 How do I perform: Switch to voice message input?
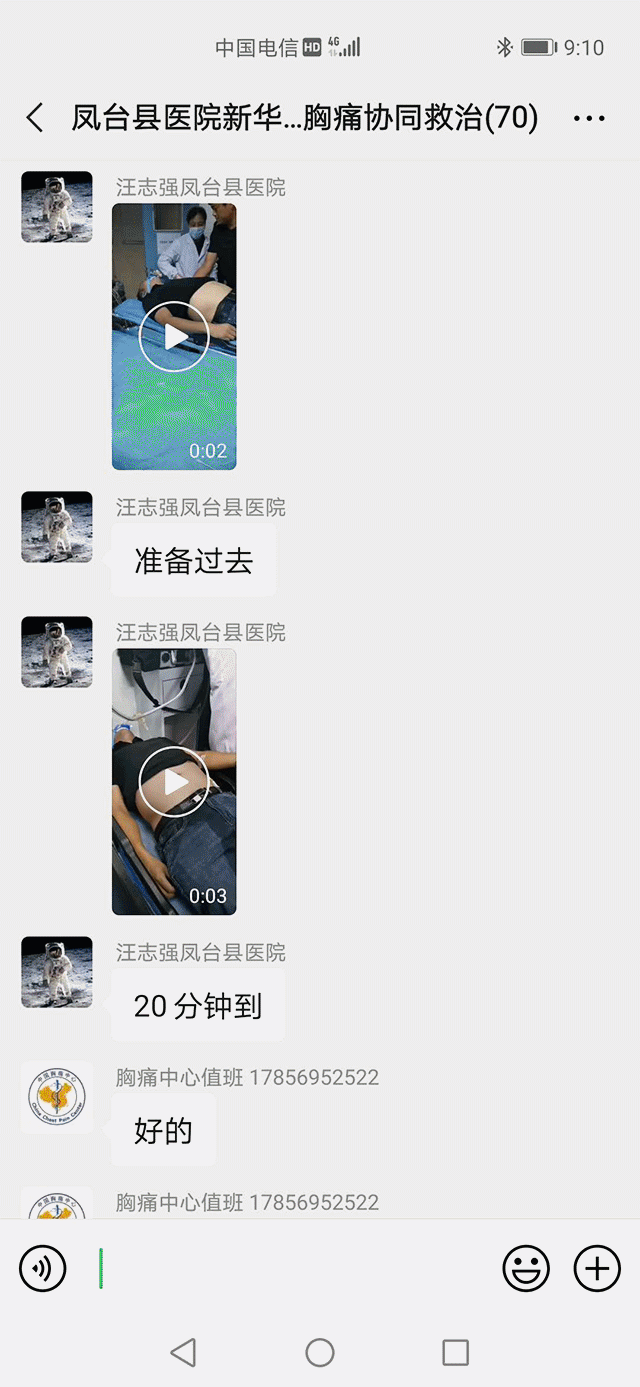[43, 1269]
